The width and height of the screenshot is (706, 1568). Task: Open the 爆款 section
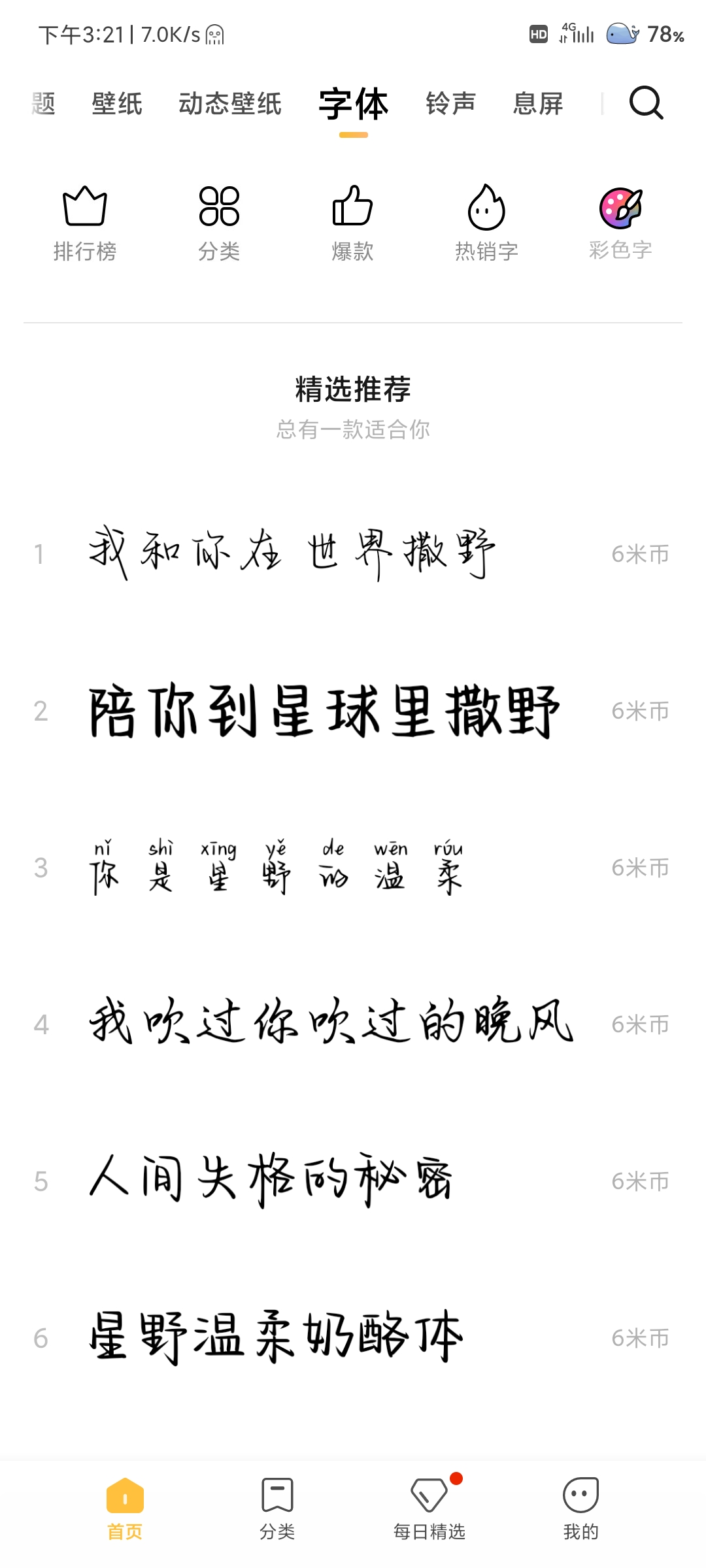(353, 223)
